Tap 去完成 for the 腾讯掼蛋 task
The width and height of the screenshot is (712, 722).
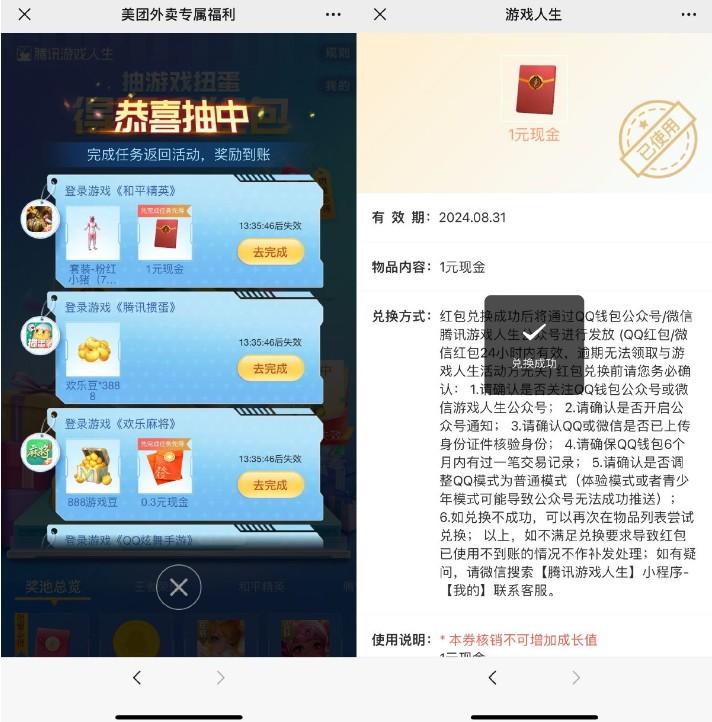270,369
